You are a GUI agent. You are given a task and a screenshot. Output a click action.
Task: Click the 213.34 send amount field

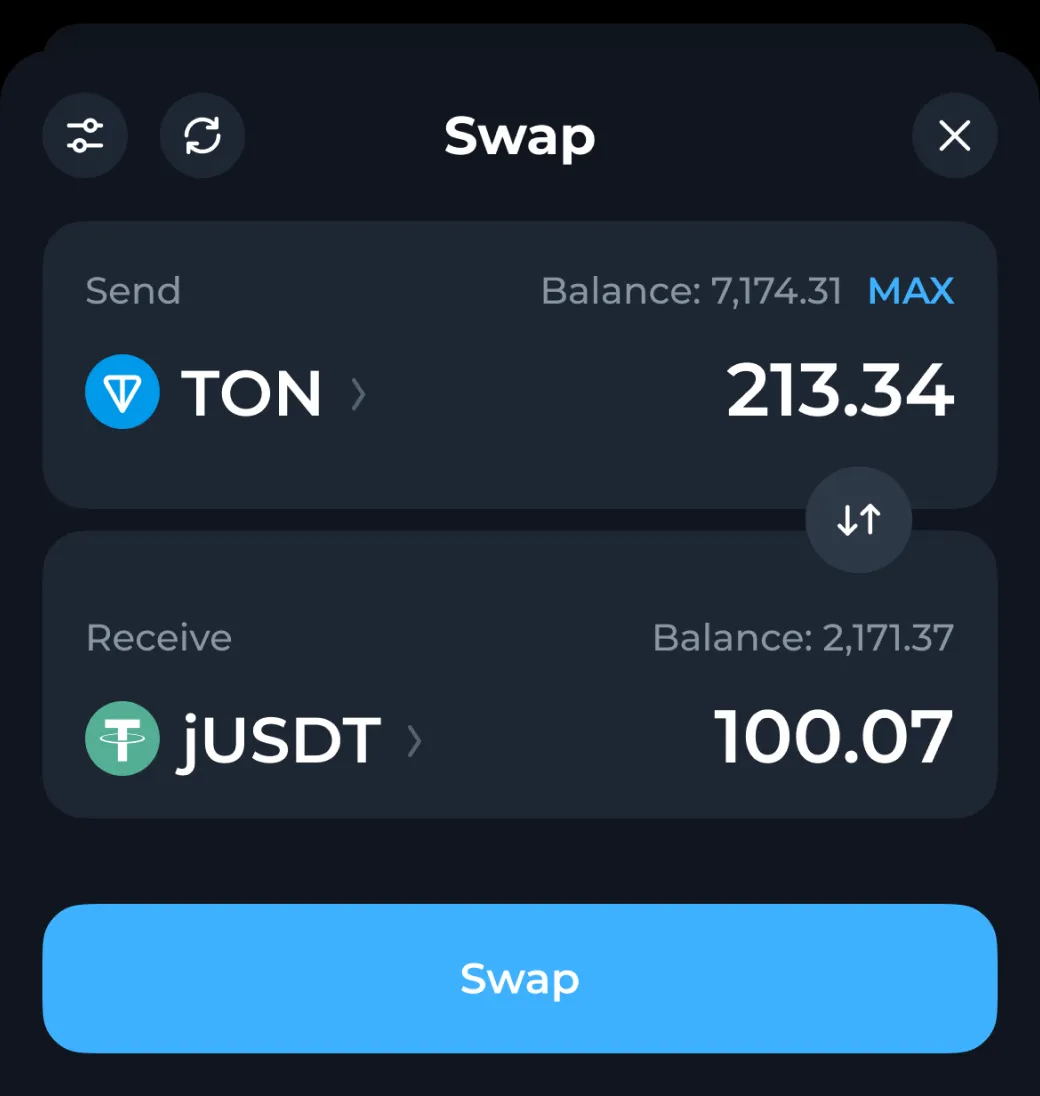click(x=840, y=392)
